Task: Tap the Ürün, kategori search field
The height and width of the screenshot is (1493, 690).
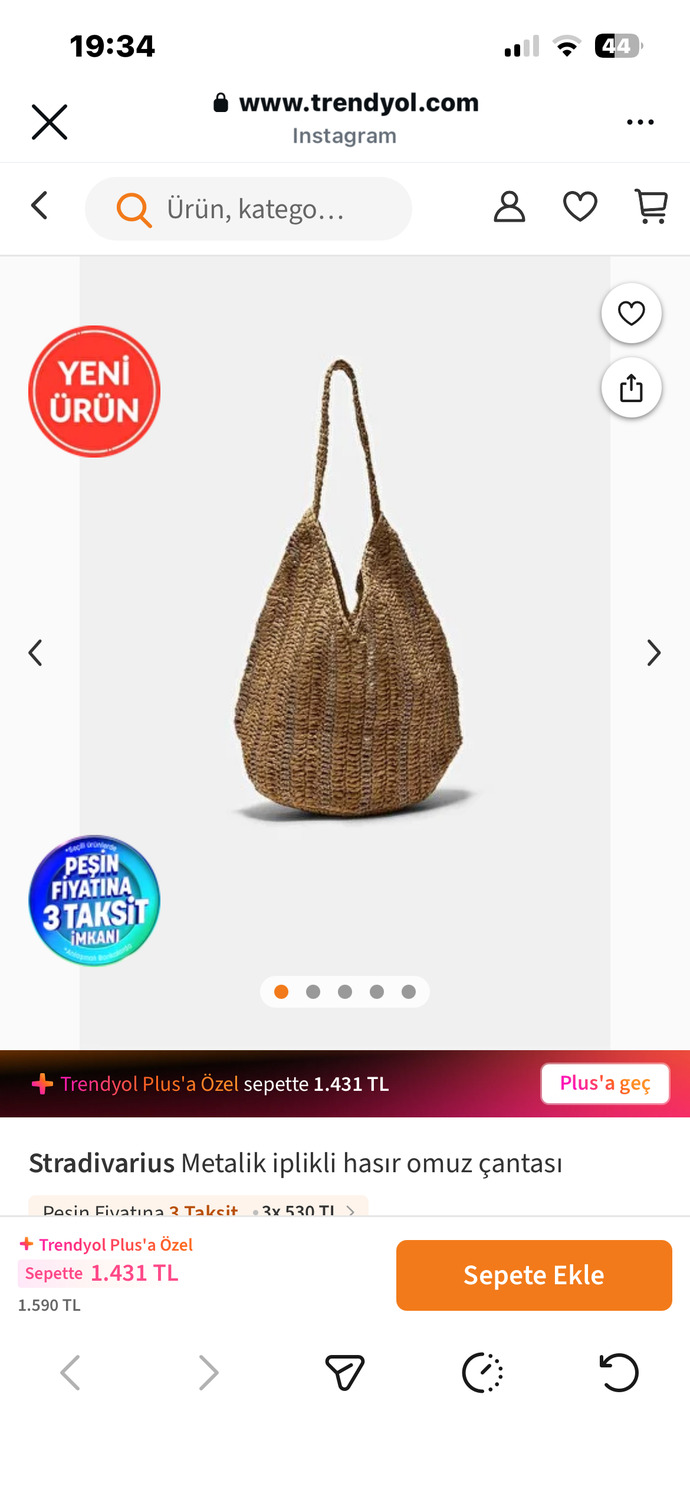Action: (x=248, y=209)
